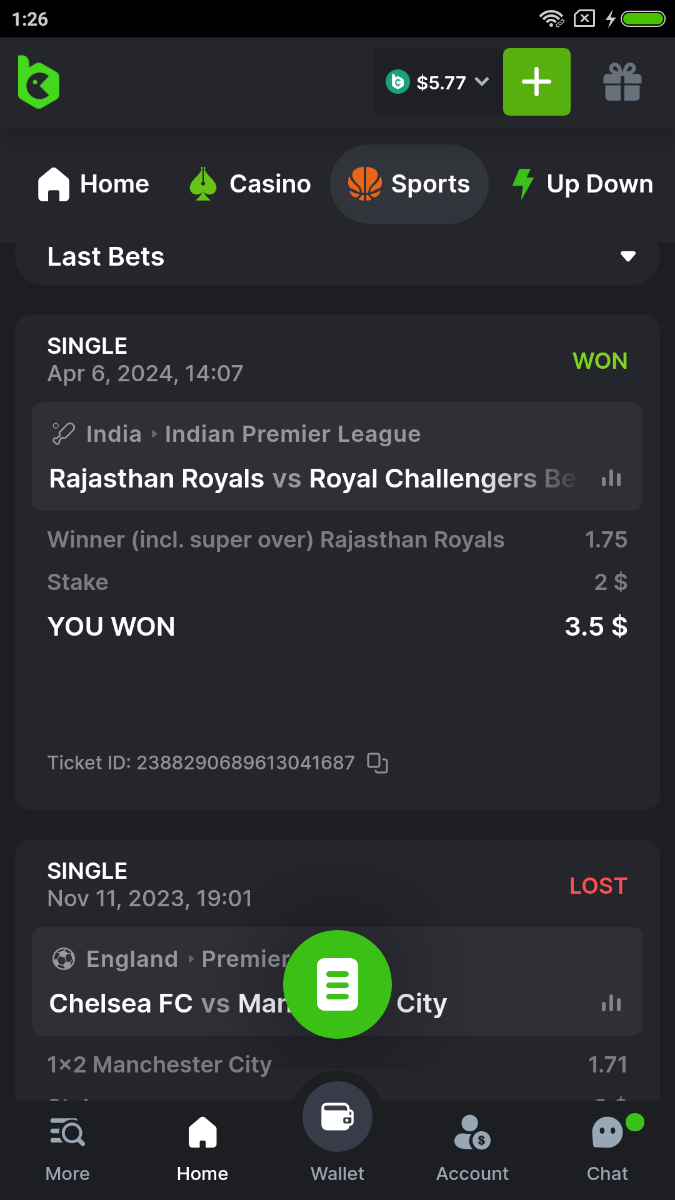View stats for the Rajasthan Royals match
The width and height of the screenshot is (675, 1200).
611,479
